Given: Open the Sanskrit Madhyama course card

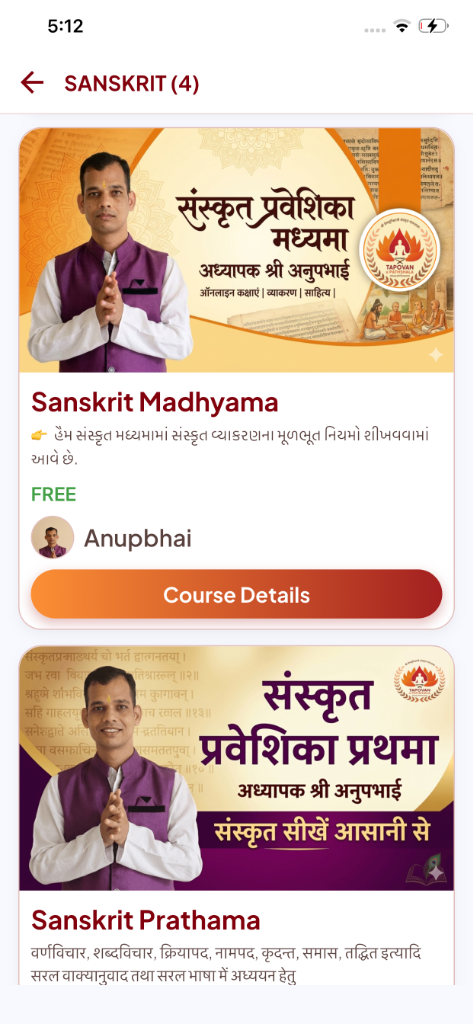Looking at the screenshot, I should pyautogui.click(x=236, y=378).
